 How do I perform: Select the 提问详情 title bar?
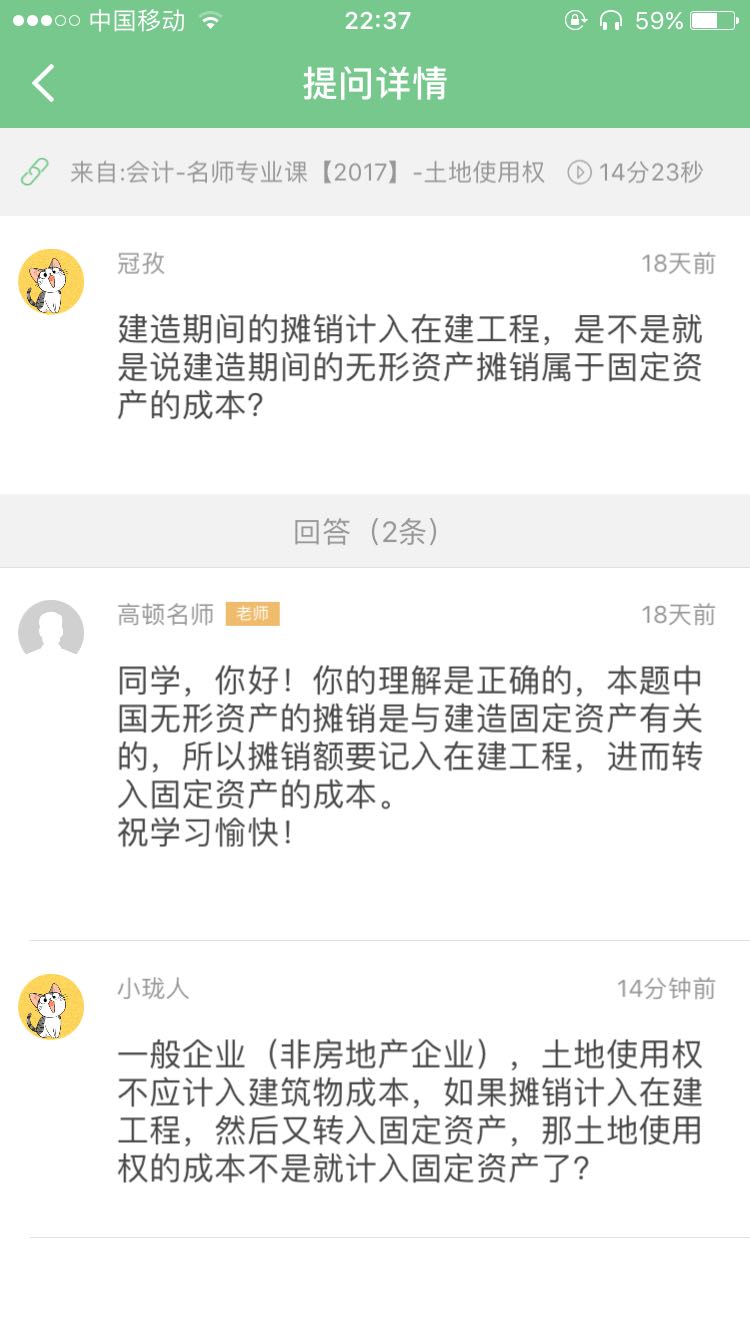coord(375,84)
